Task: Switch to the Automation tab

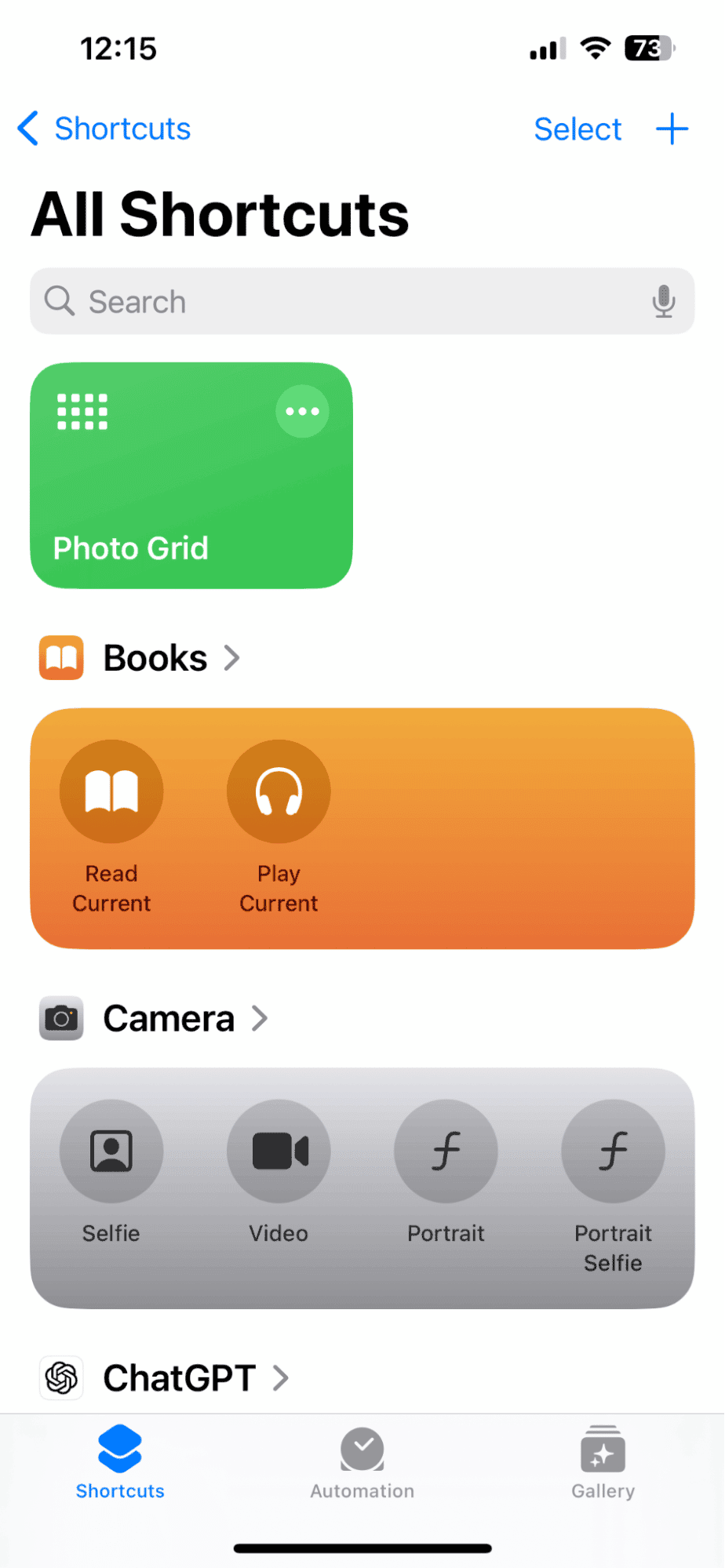Action: coord(362,1464)
